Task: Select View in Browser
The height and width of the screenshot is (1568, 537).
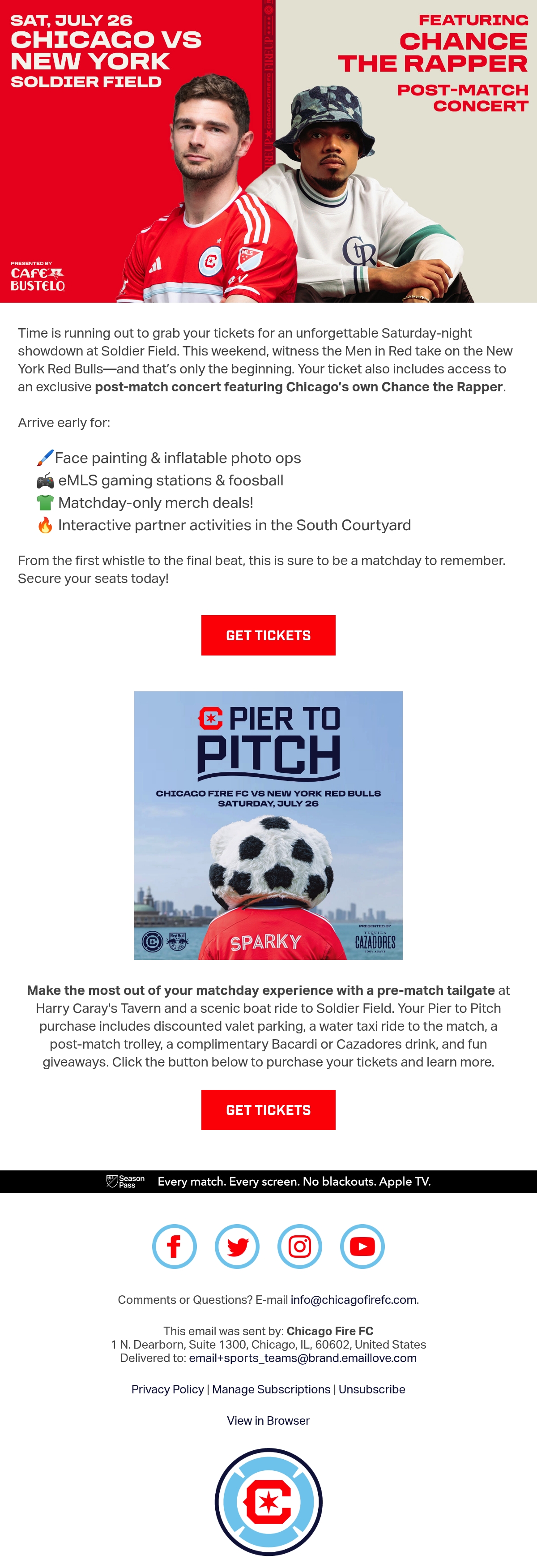Action: pos(268,1420)
